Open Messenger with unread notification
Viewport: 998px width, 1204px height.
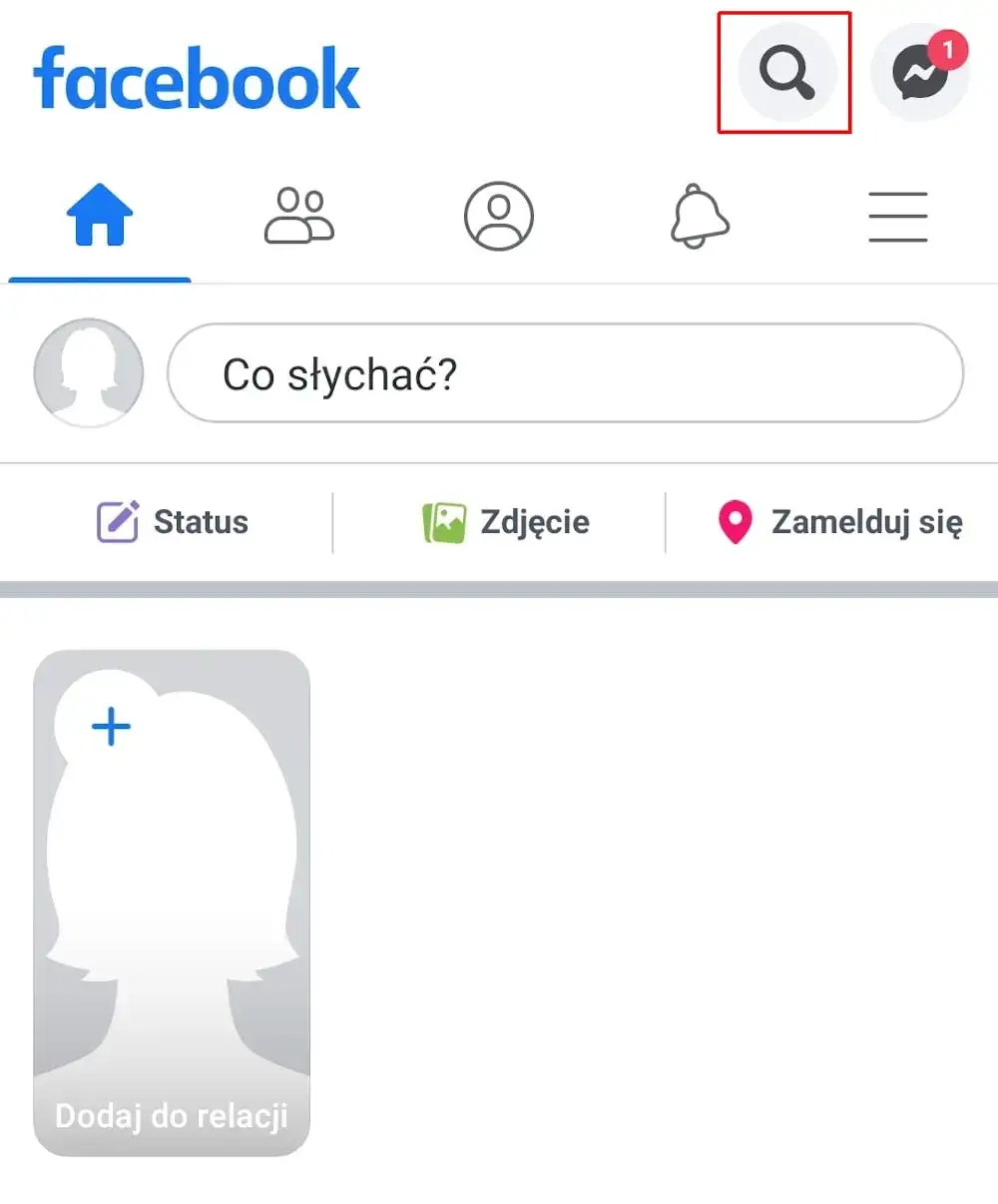[918, 72]
